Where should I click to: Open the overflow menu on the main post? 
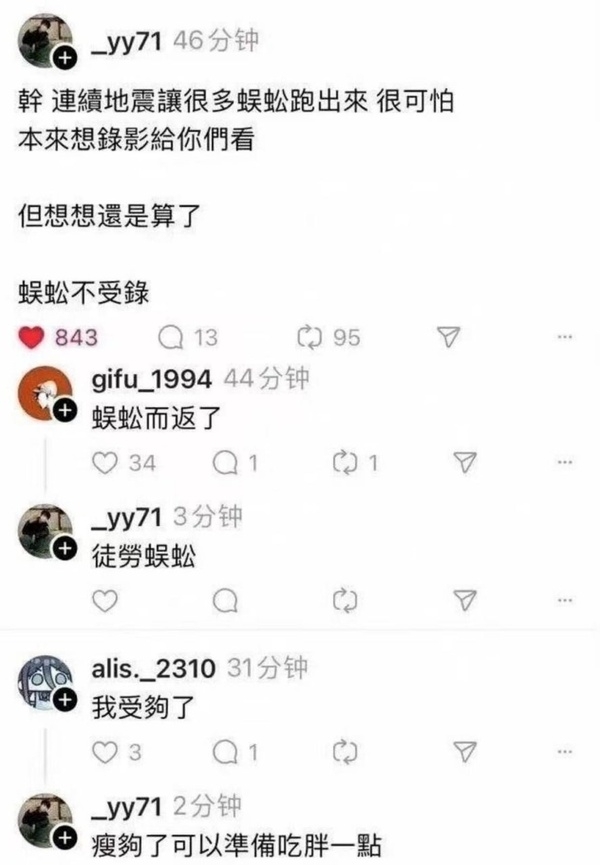click(x=564, y=337)
